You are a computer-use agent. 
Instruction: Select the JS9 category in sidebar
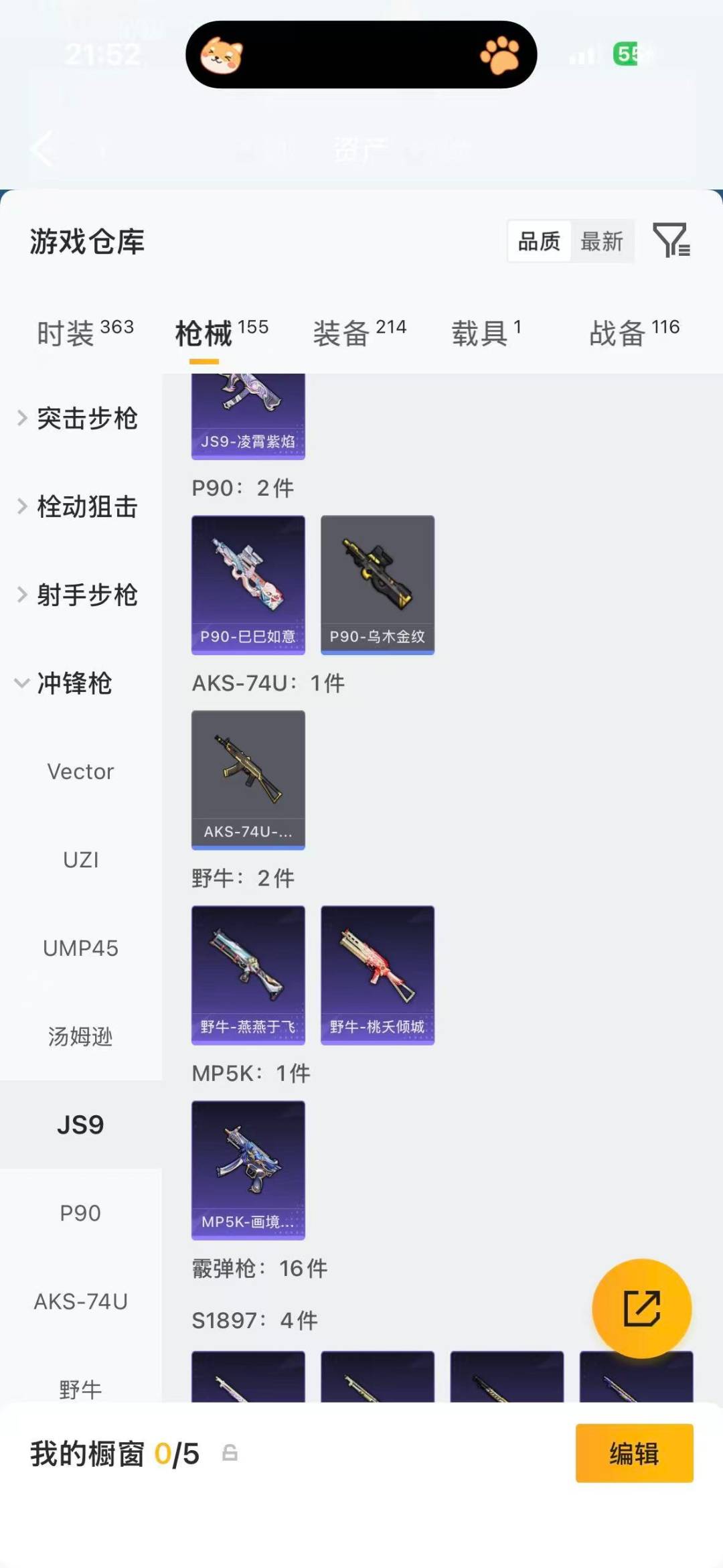click(80, 1125)
